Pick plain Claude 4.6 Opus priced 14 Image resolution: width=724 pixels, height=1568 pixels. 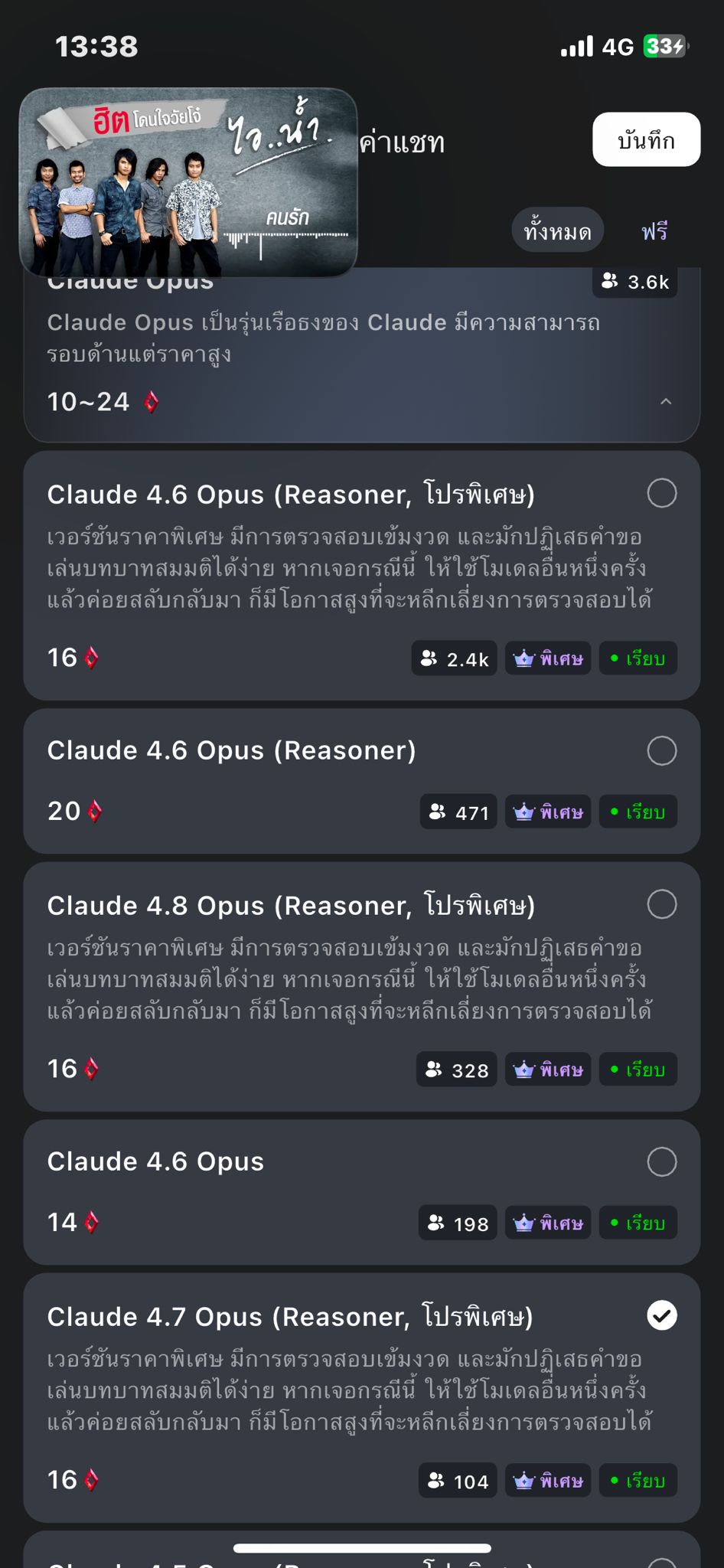point(362,1192)
